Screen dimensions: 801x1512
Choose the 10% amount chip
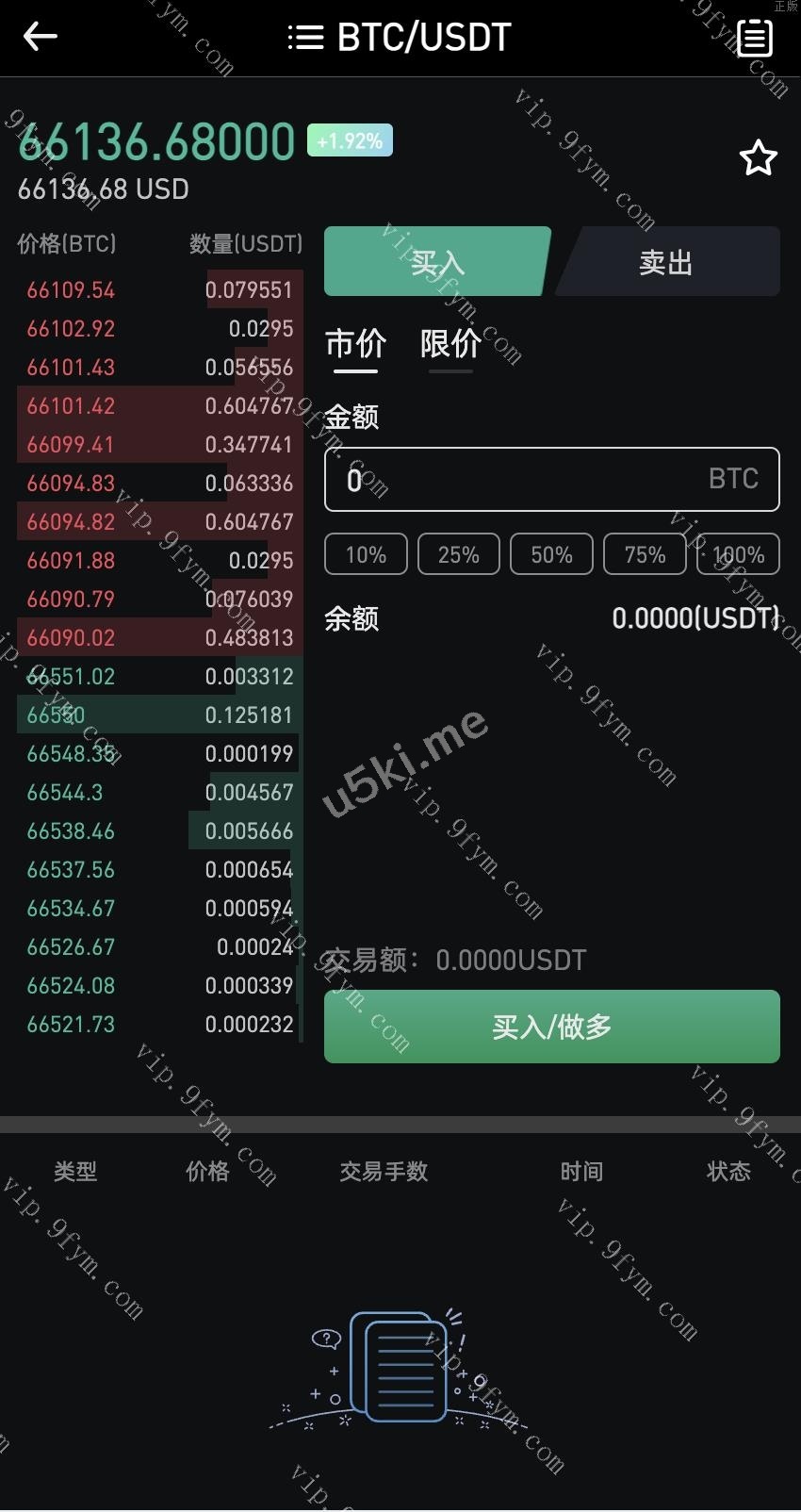[366, 554]
